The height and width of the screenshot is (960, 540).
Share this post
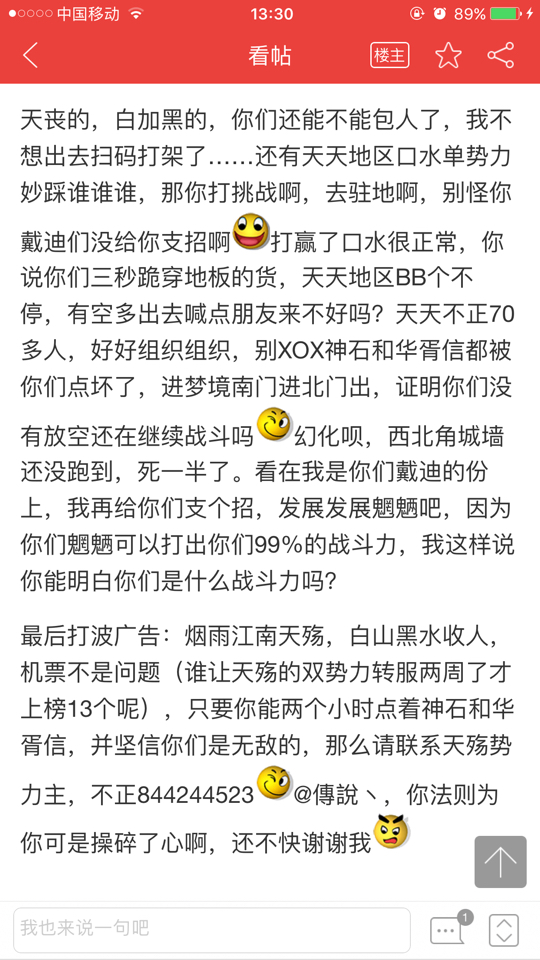coord(501,56)
